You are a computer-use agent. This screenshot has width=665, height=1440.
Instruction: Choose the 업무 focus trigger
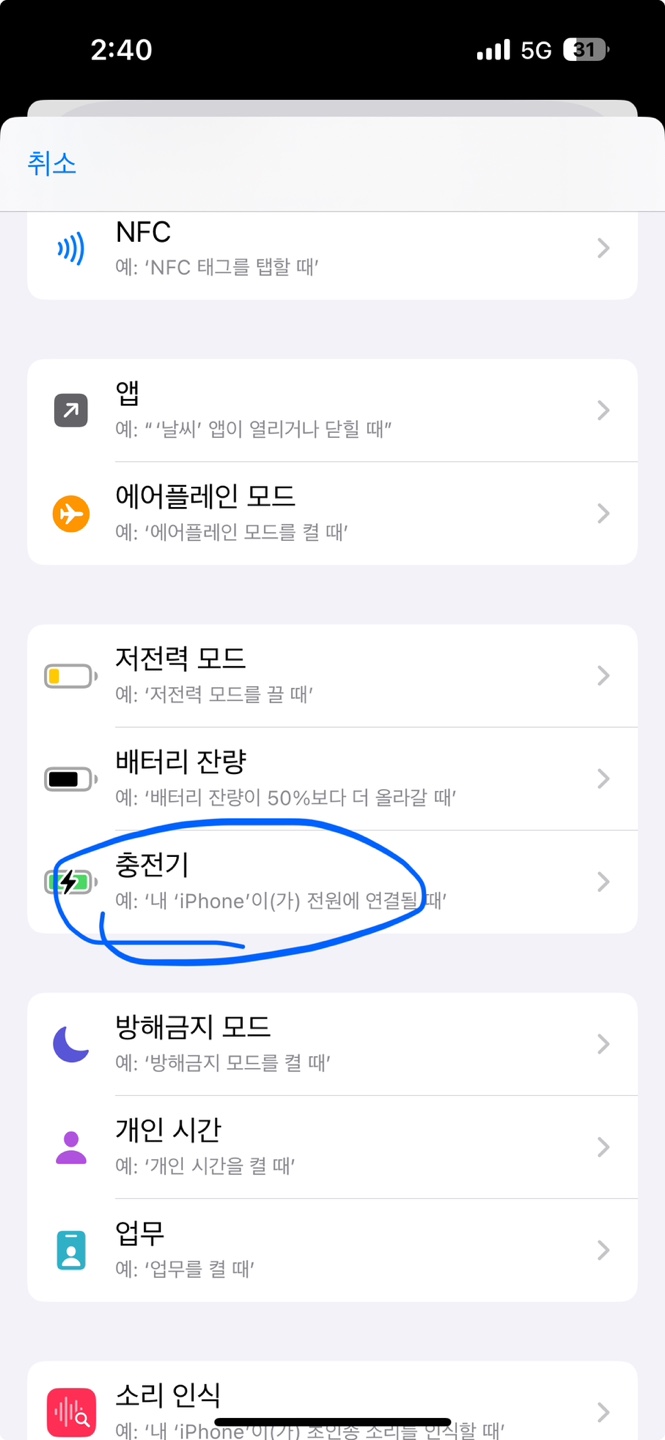(332, 1250)
